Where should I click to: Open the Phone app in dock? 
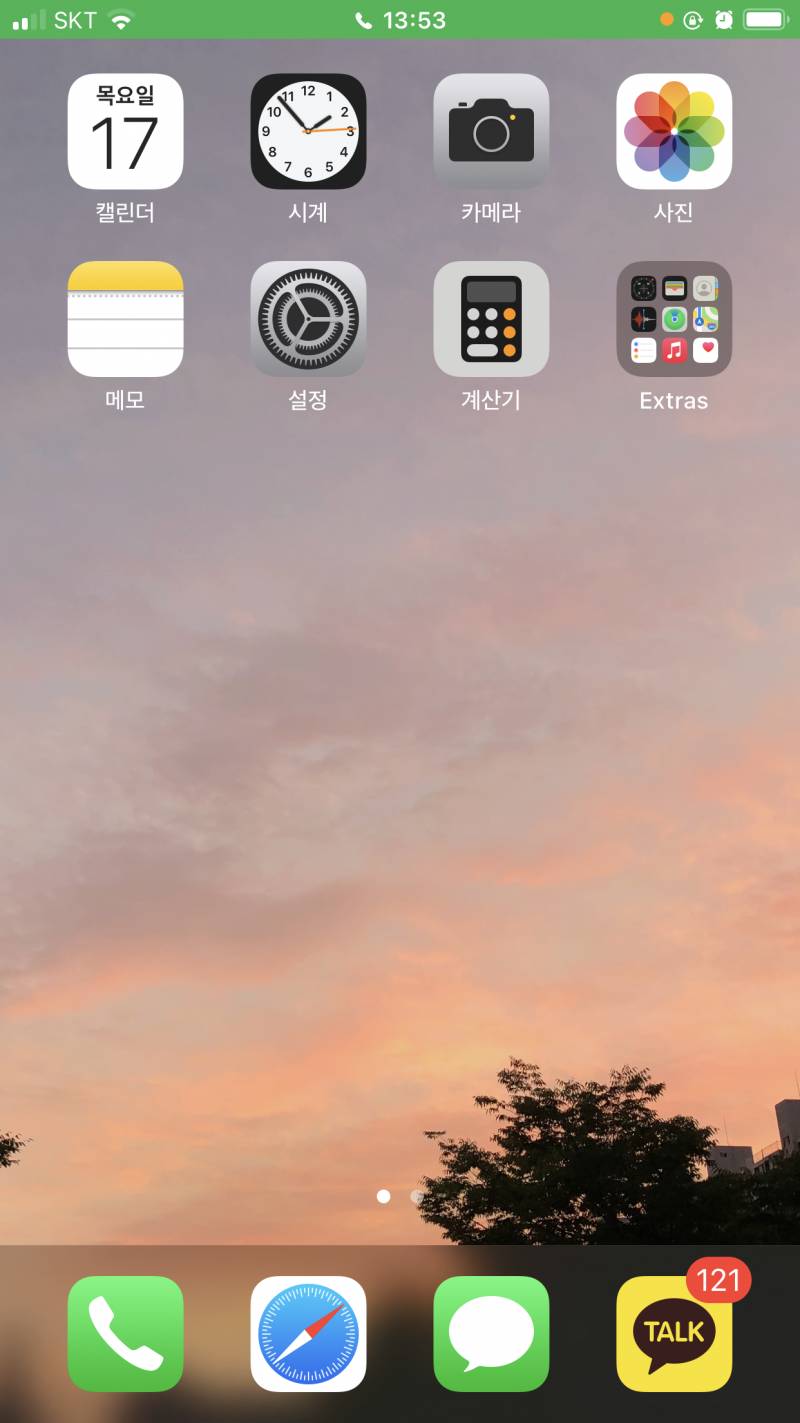tap(125, 1334)
